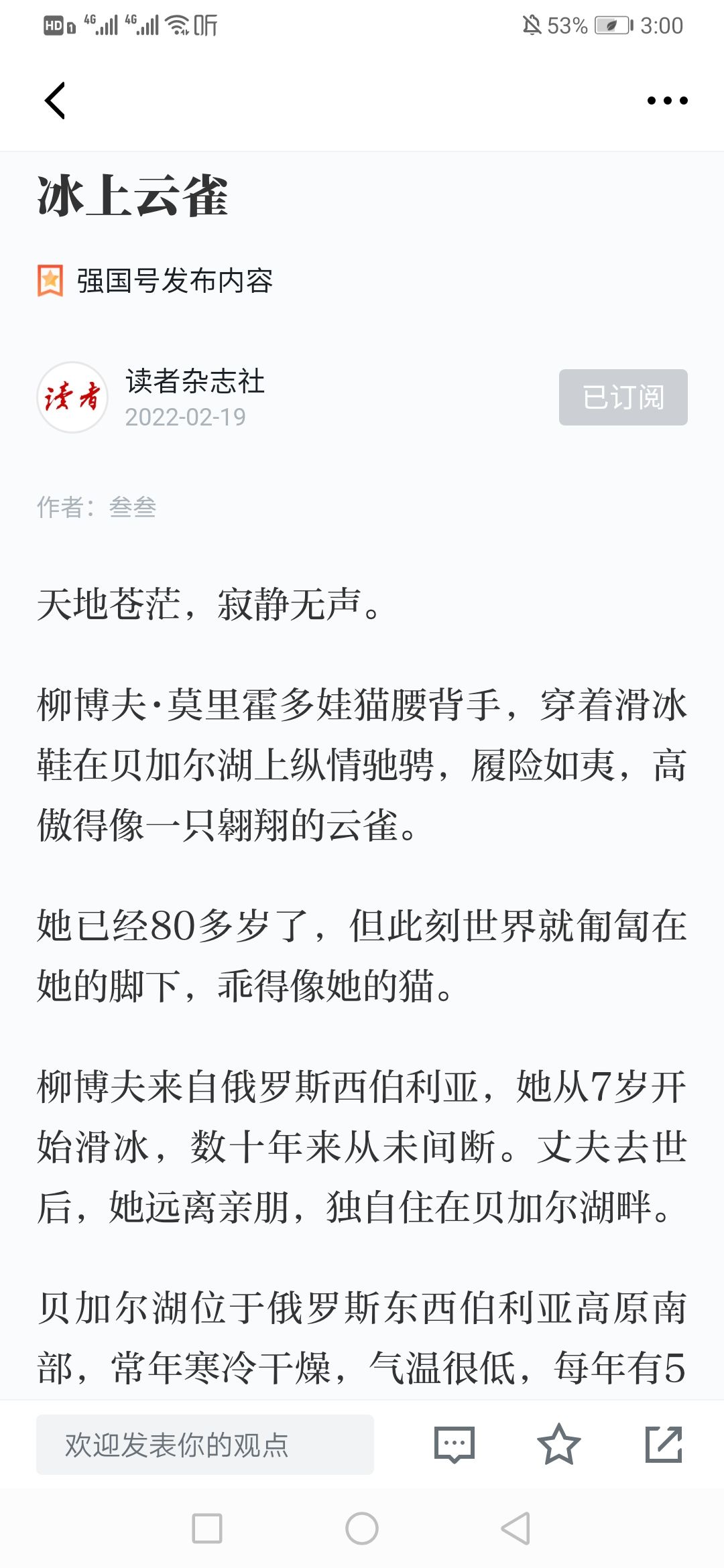This screenshot has width=724, height=1568.
Task: Share this article
Action: 663,1445
